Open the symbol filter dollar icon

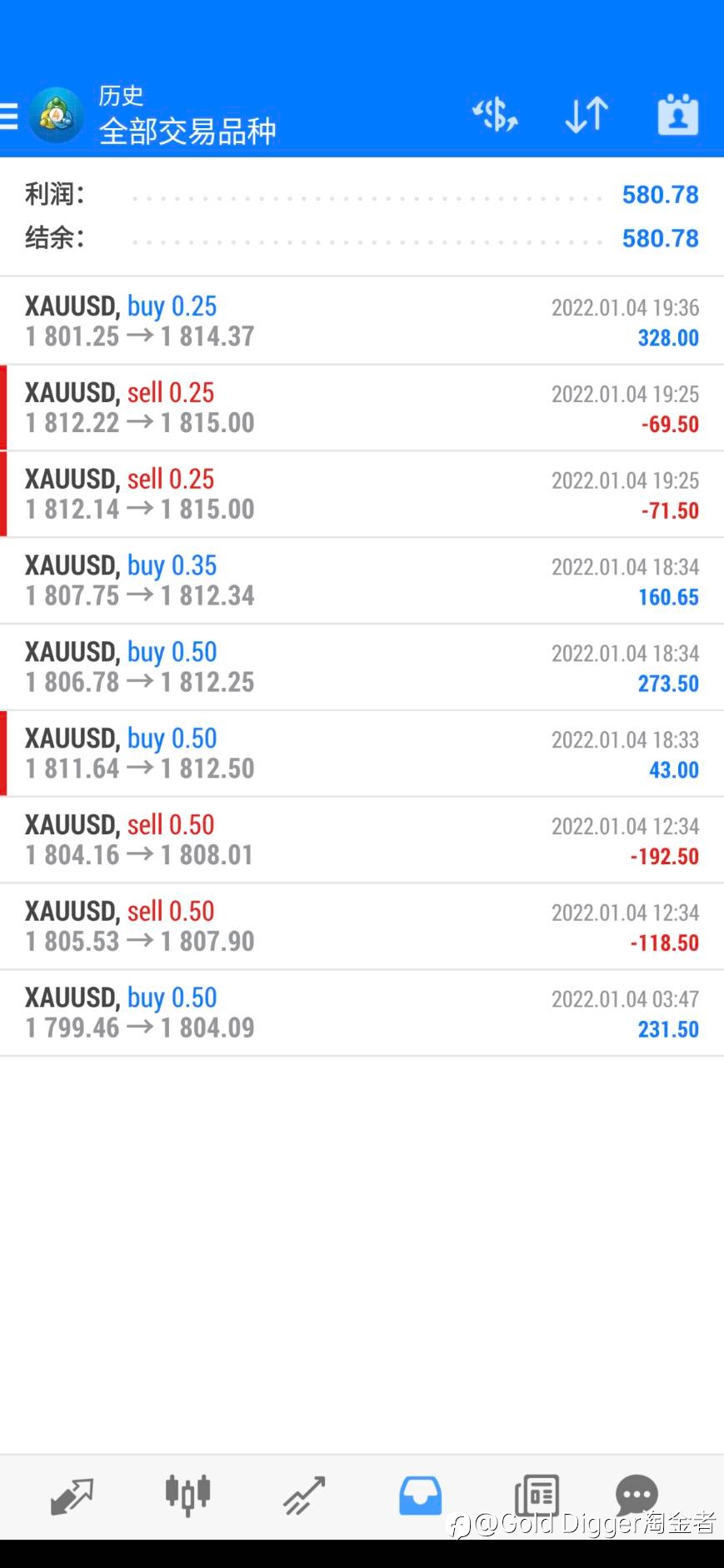pos(495,115)
